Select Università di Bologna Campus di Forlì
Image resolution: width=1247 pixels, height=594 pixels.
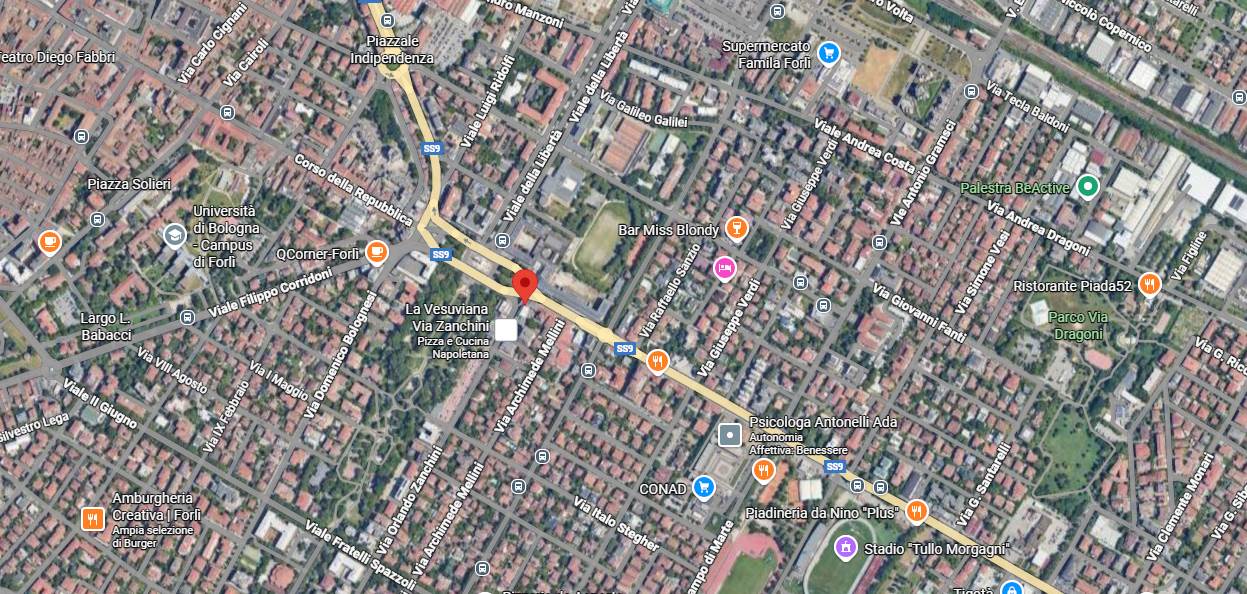(x=175, y=236)
